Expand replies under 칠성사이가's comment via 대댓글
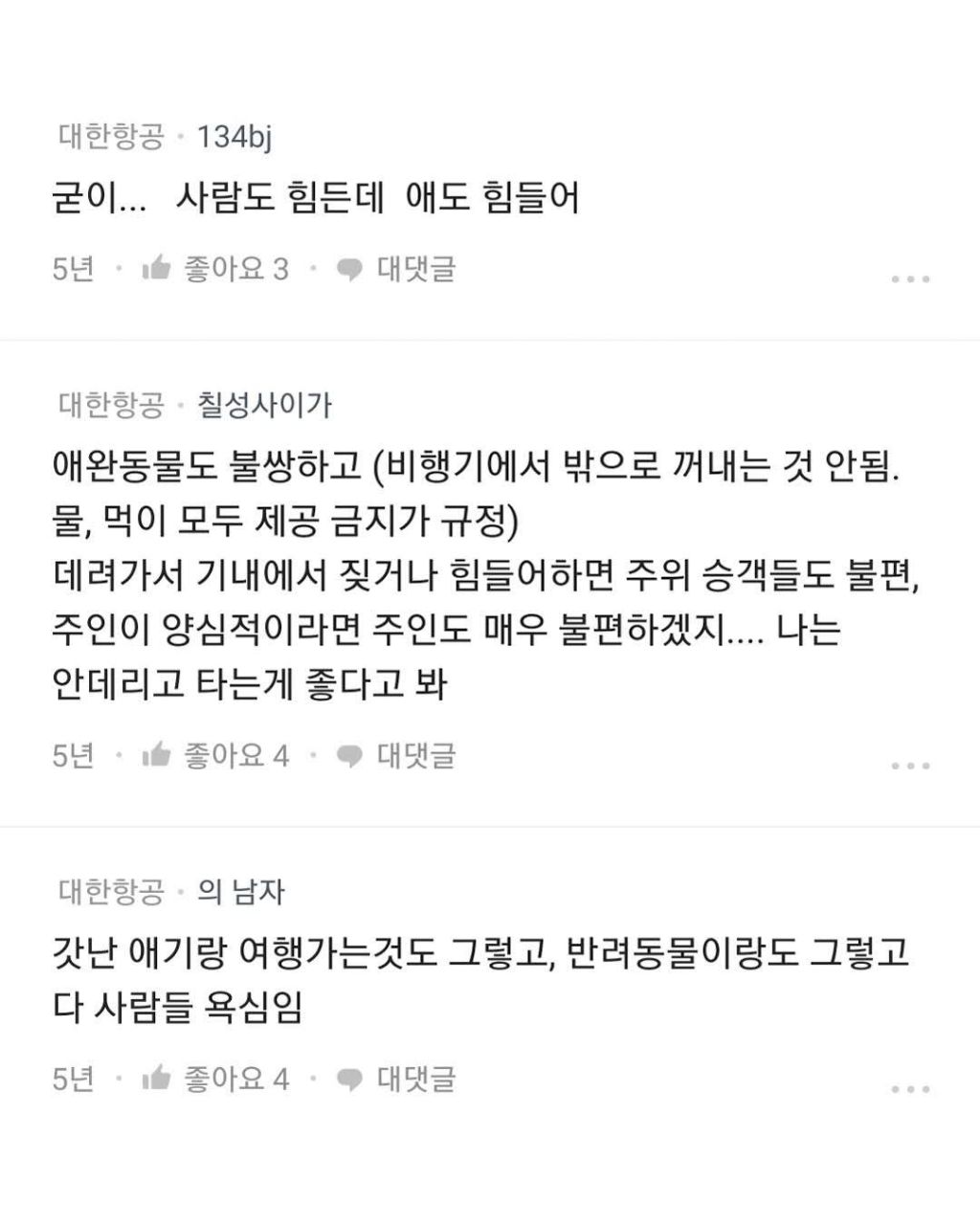 click(x=418, y=755)
